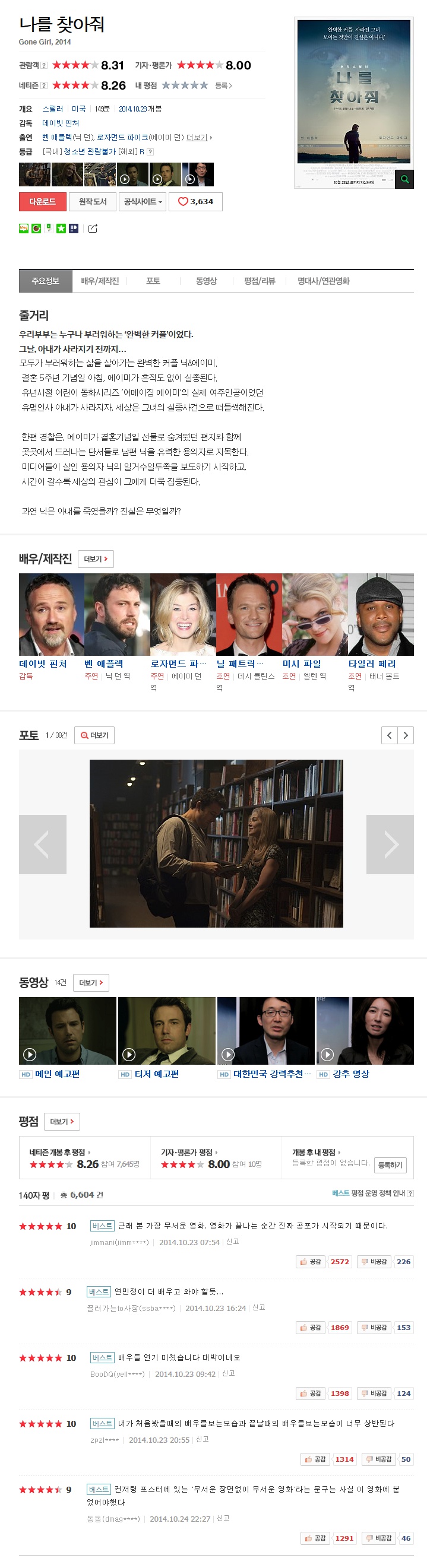Go to the next photo using the large arrow

[390, 845]
